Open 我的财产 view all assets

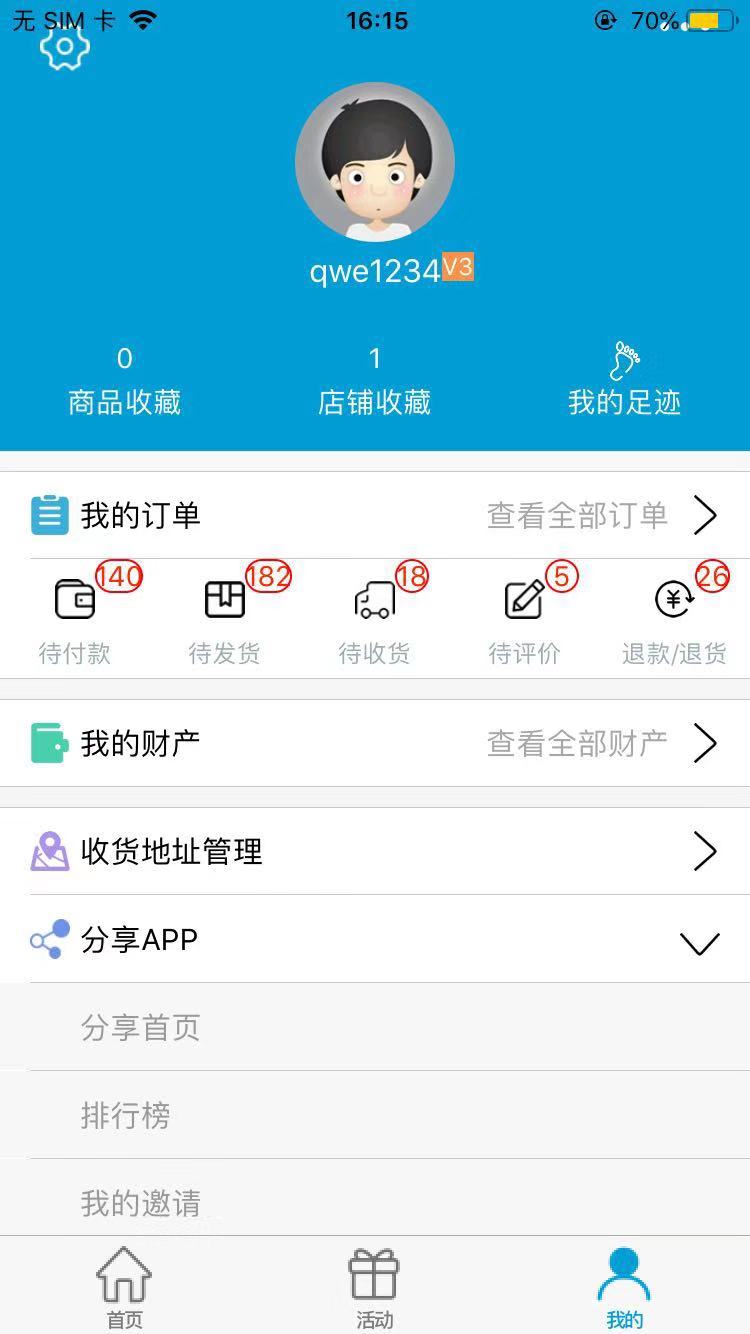tap(600, 743)
